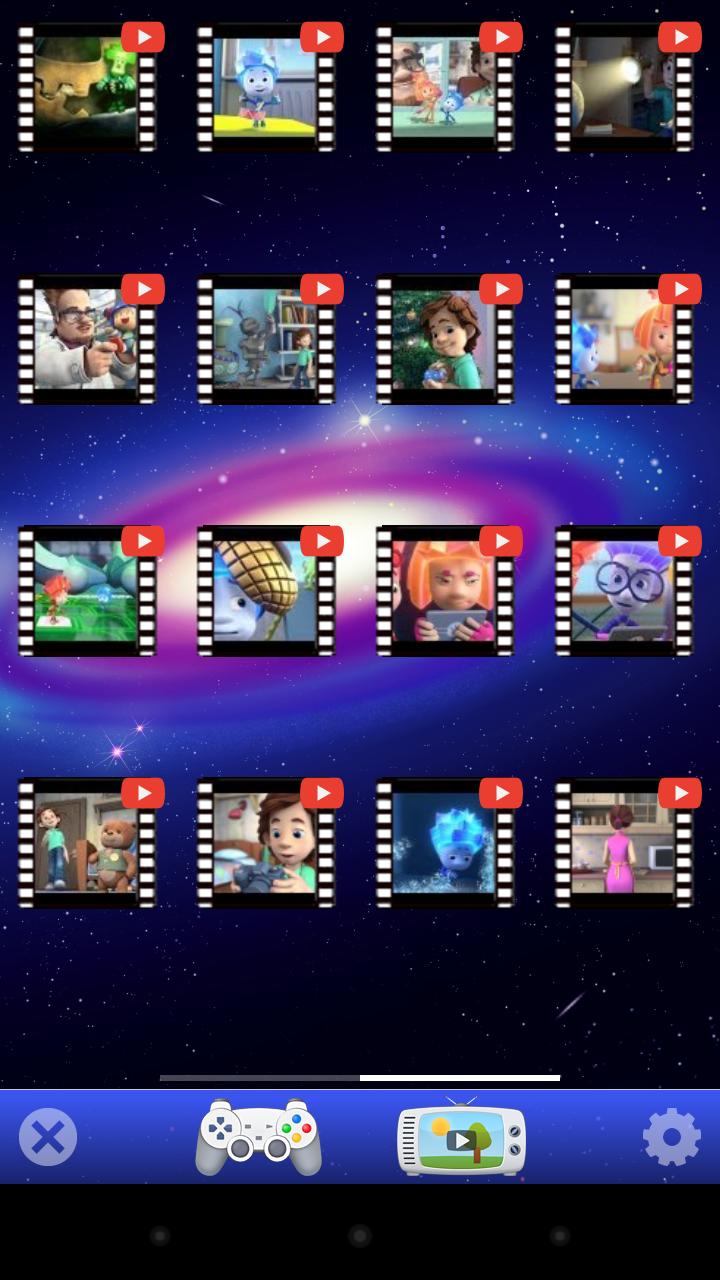This screenshot has width=720, height=1280.
Task: Open settings with the gear icon
Action: 671,1137
